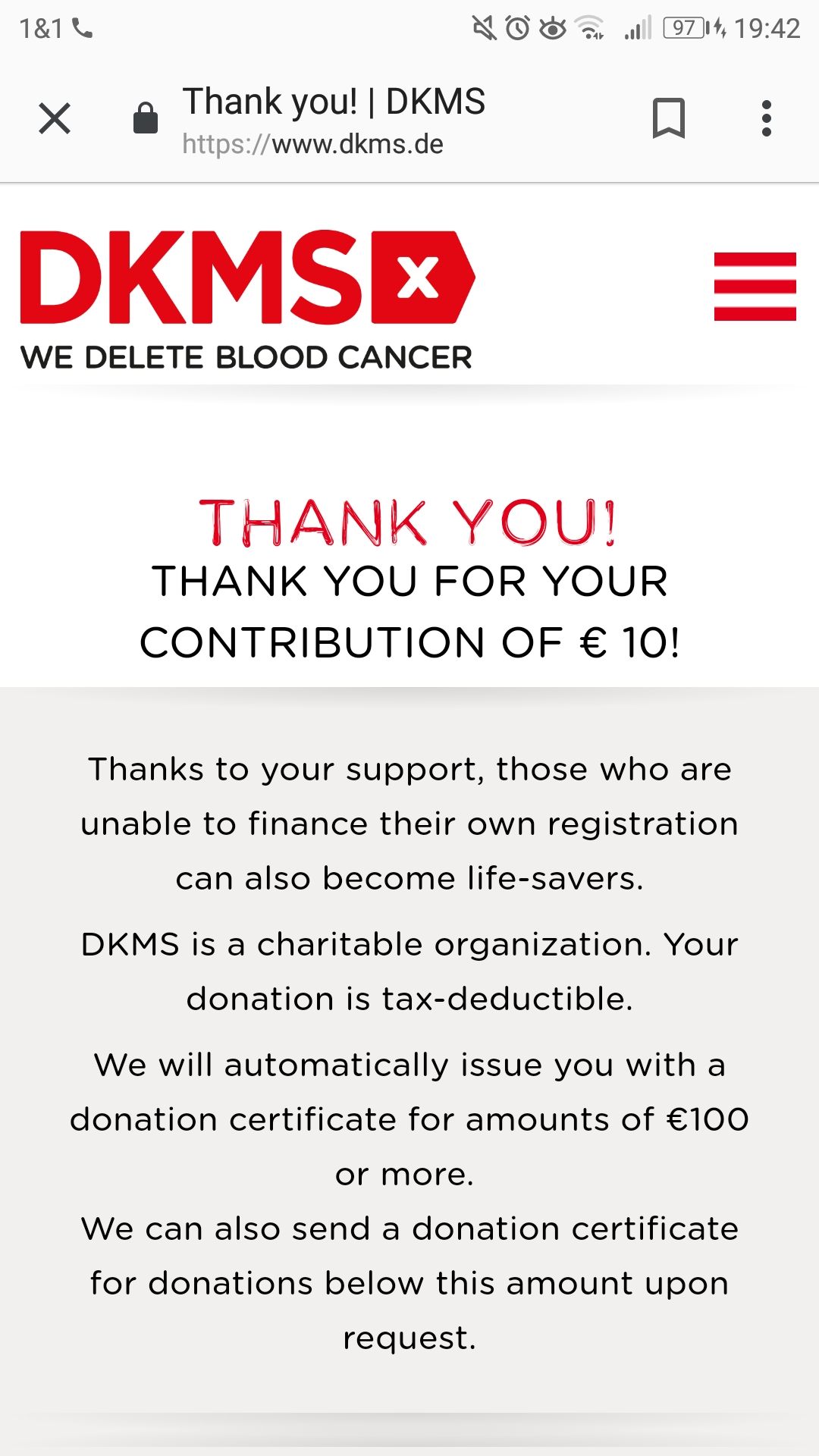View site security via the lock icon

click(x=146, y=118)
